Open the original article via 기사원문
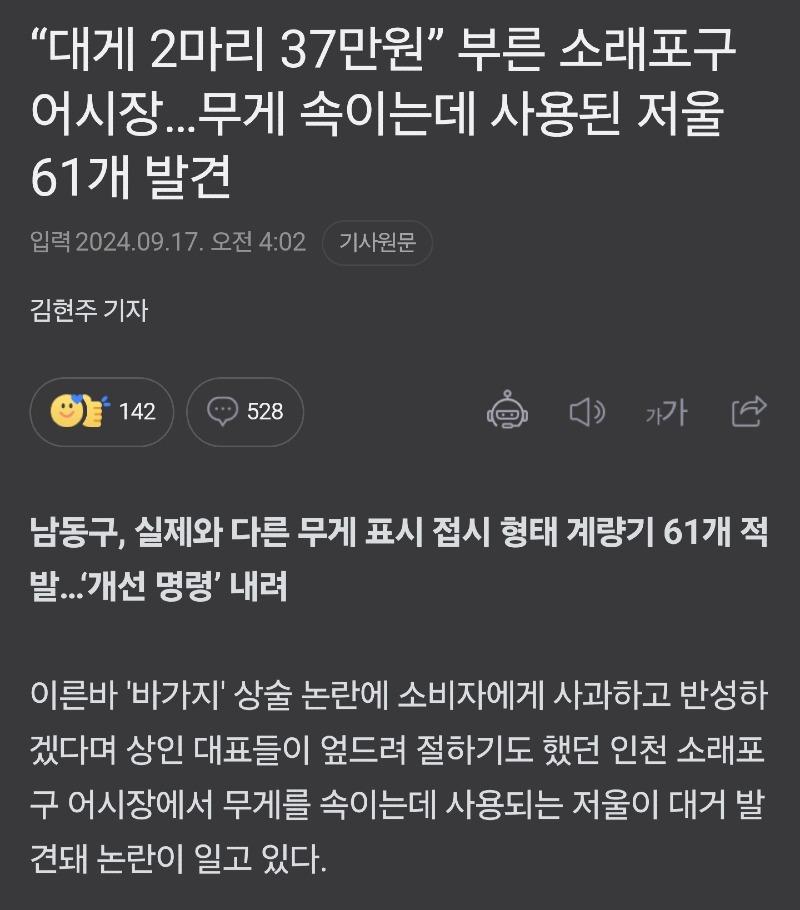Screen dimensions: 800x910 pyautogui.click(x=377, y=242)
